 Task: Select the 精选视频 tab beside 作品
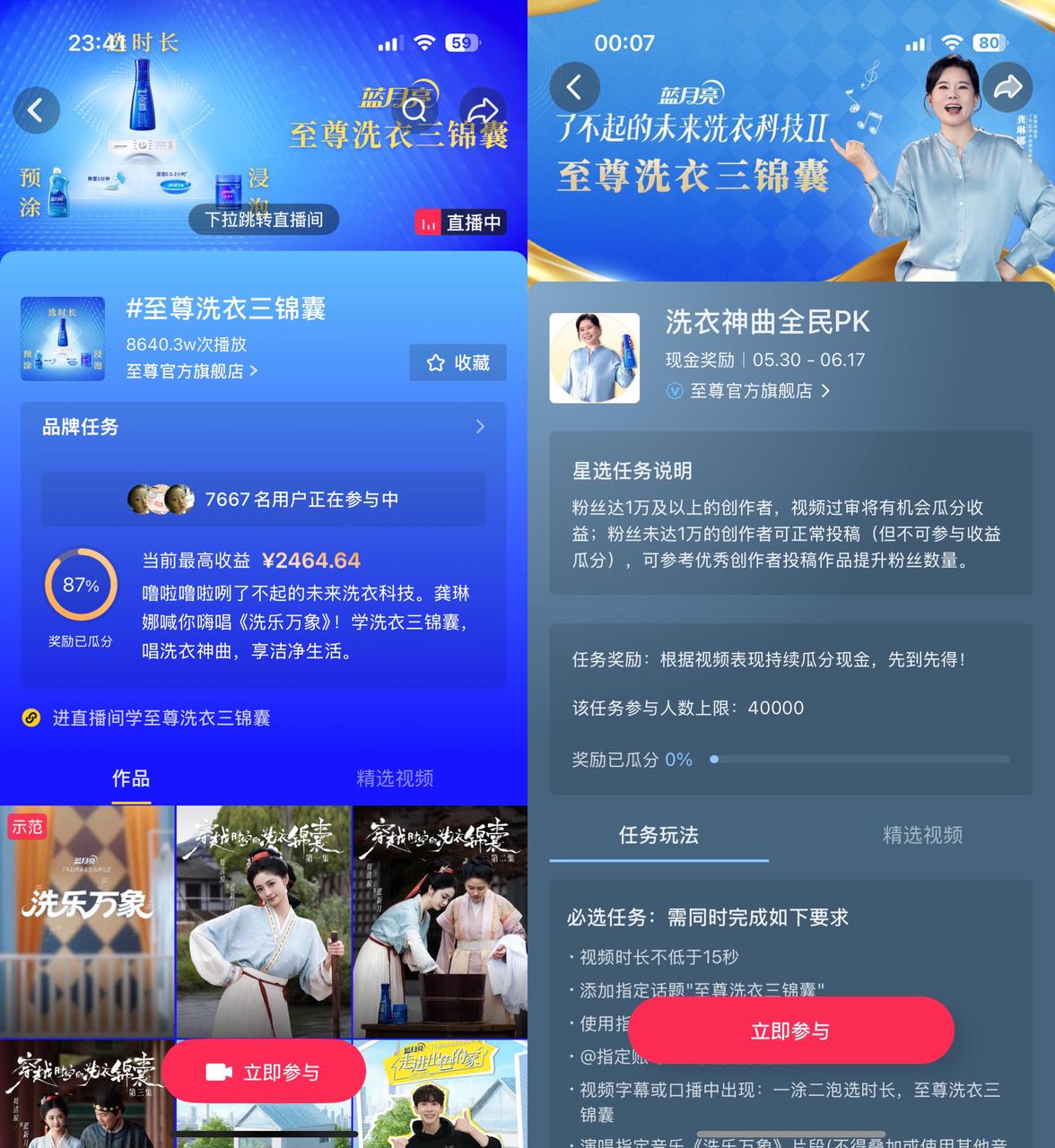[x=395, y=778]
